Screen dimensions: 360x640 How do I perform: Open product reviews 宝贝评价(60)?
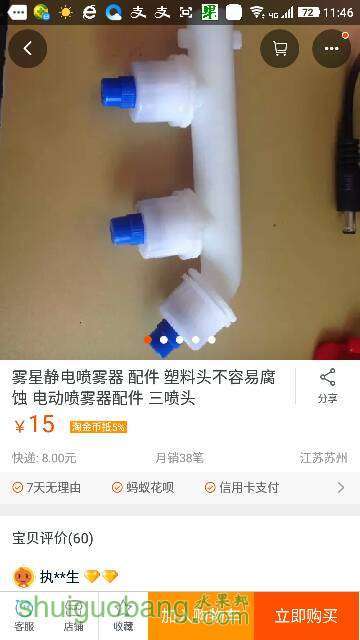coord(53,538)
